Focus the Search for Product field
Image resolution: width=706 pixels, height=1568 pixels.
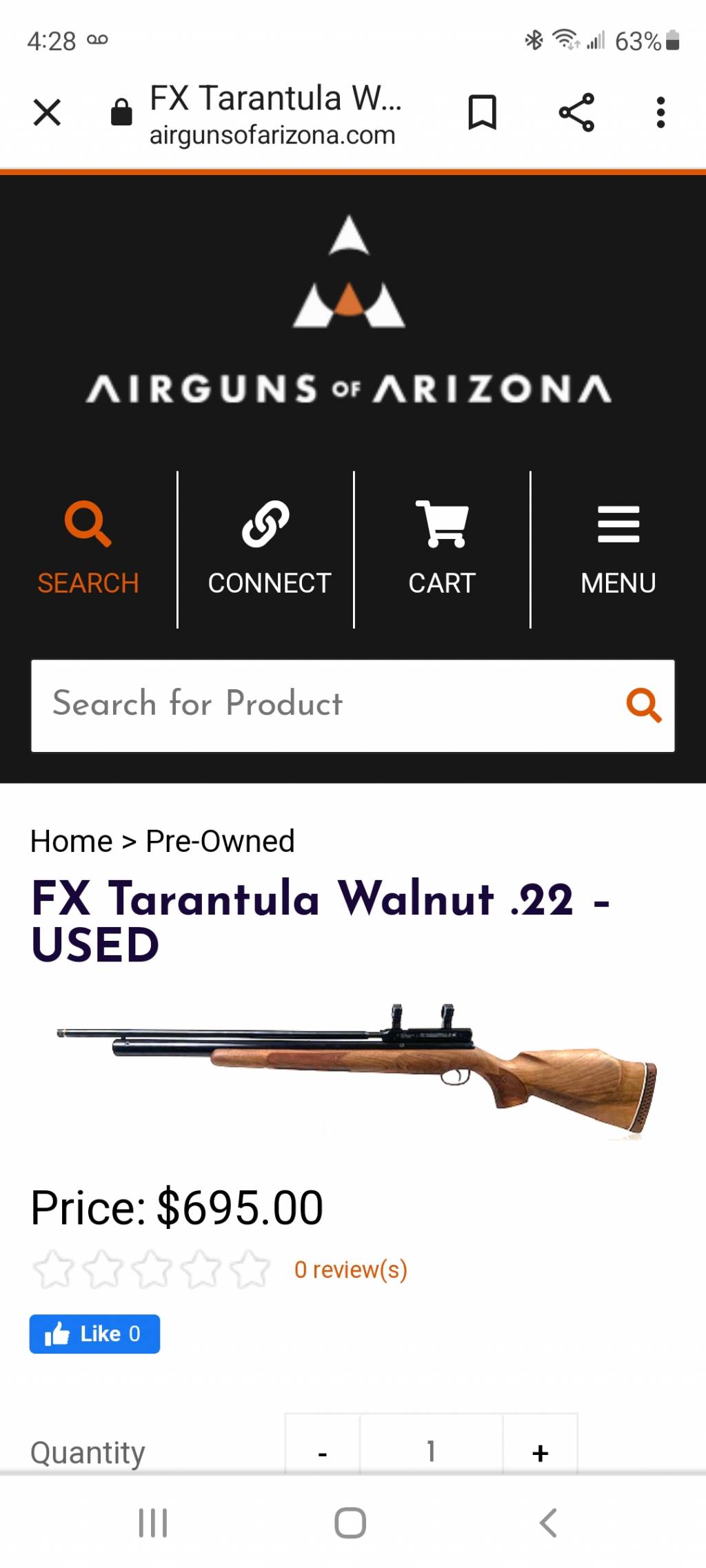324,704
